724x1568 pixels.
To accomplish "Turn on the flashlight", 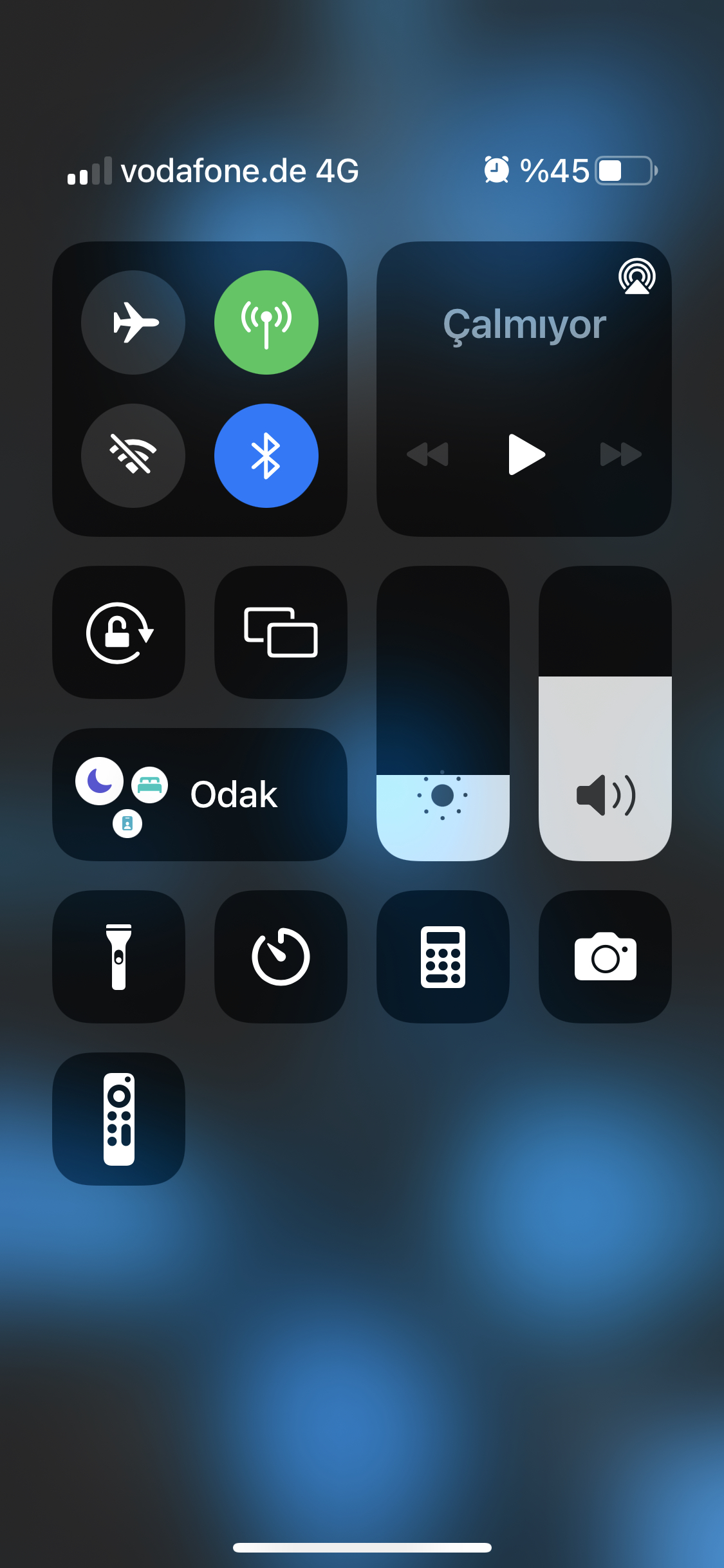I will tap(119, 957).
